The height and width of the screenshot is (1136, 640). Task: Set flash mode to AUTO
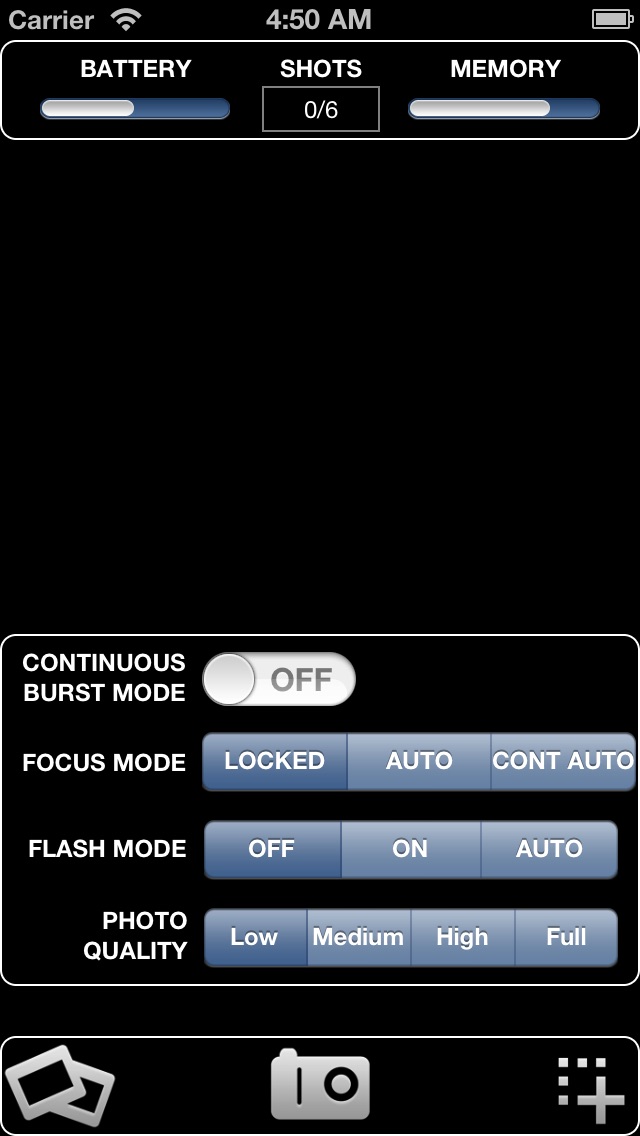tap(549, 849)
